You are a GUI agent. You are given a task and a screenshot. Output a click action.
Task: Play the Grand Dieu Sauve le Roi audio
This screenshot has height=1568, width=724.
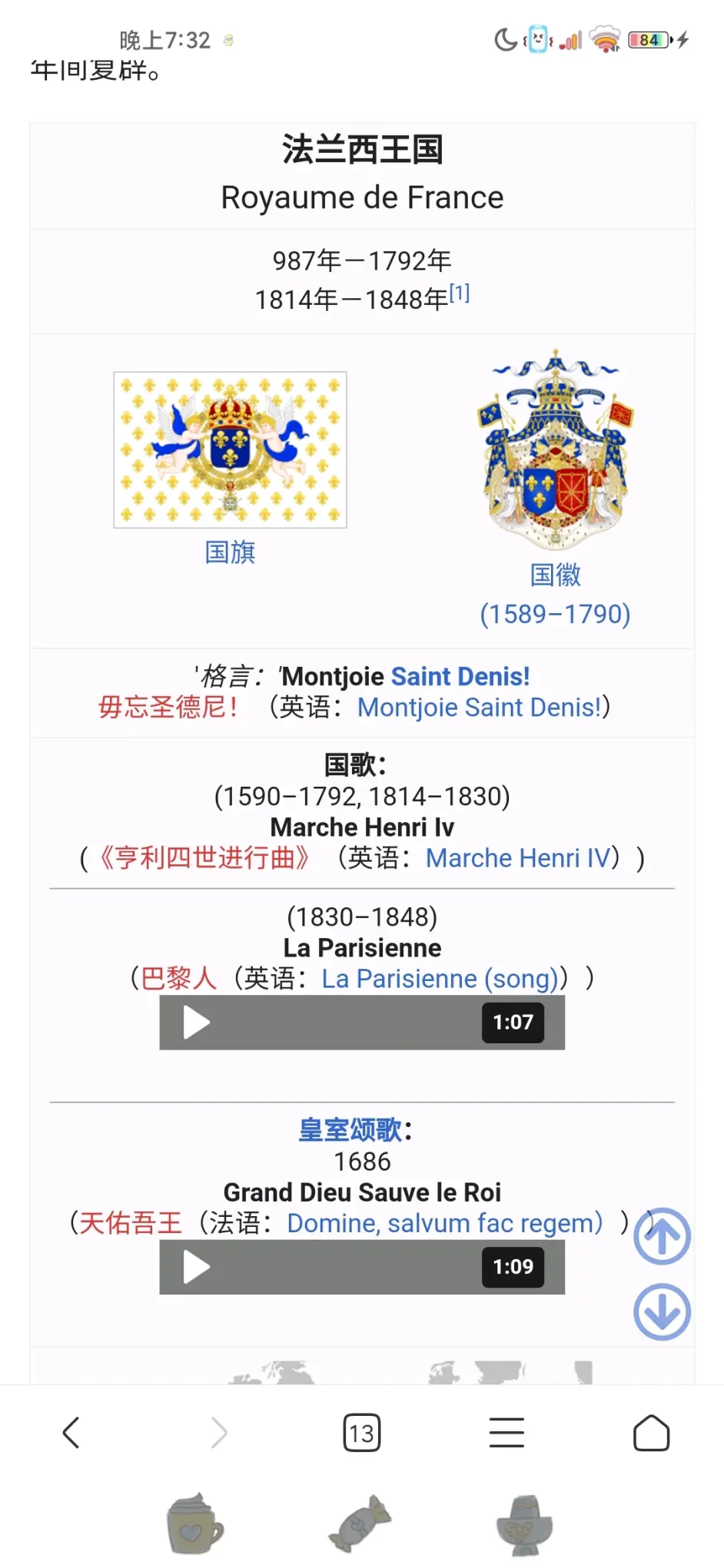click(197, 1267)
